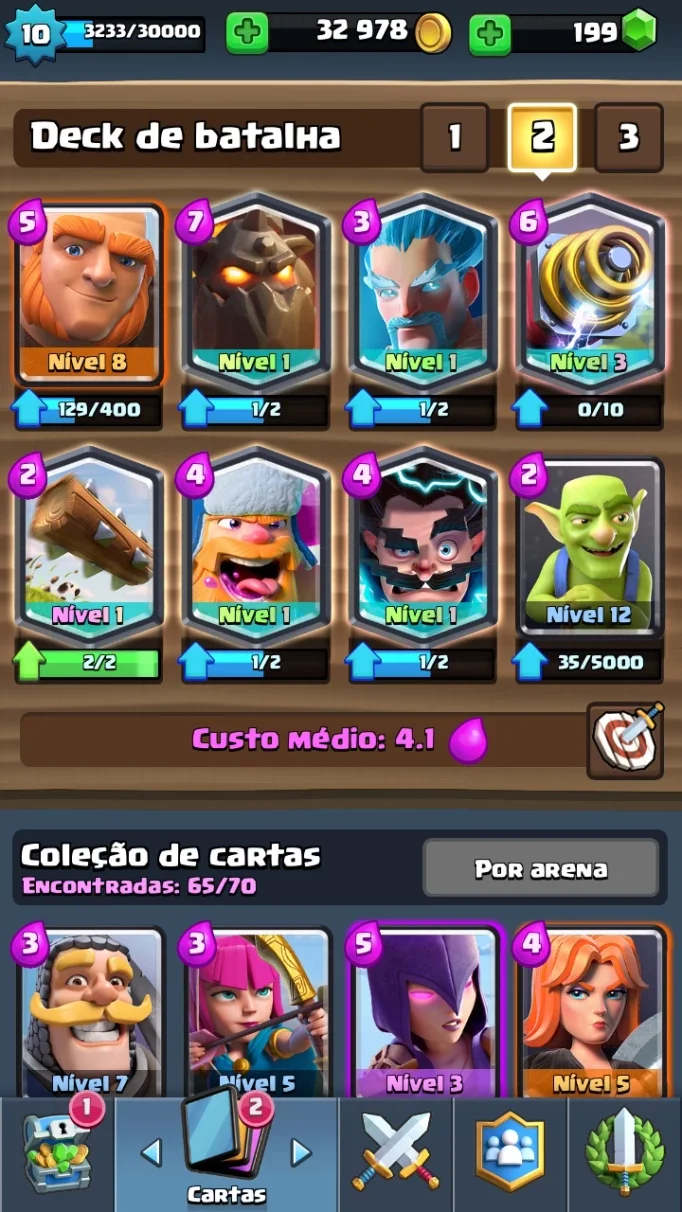Select the Electro Wizard card
Image resolution: width=682 pixels, height=1212 pixels.
tap(422, 548)
